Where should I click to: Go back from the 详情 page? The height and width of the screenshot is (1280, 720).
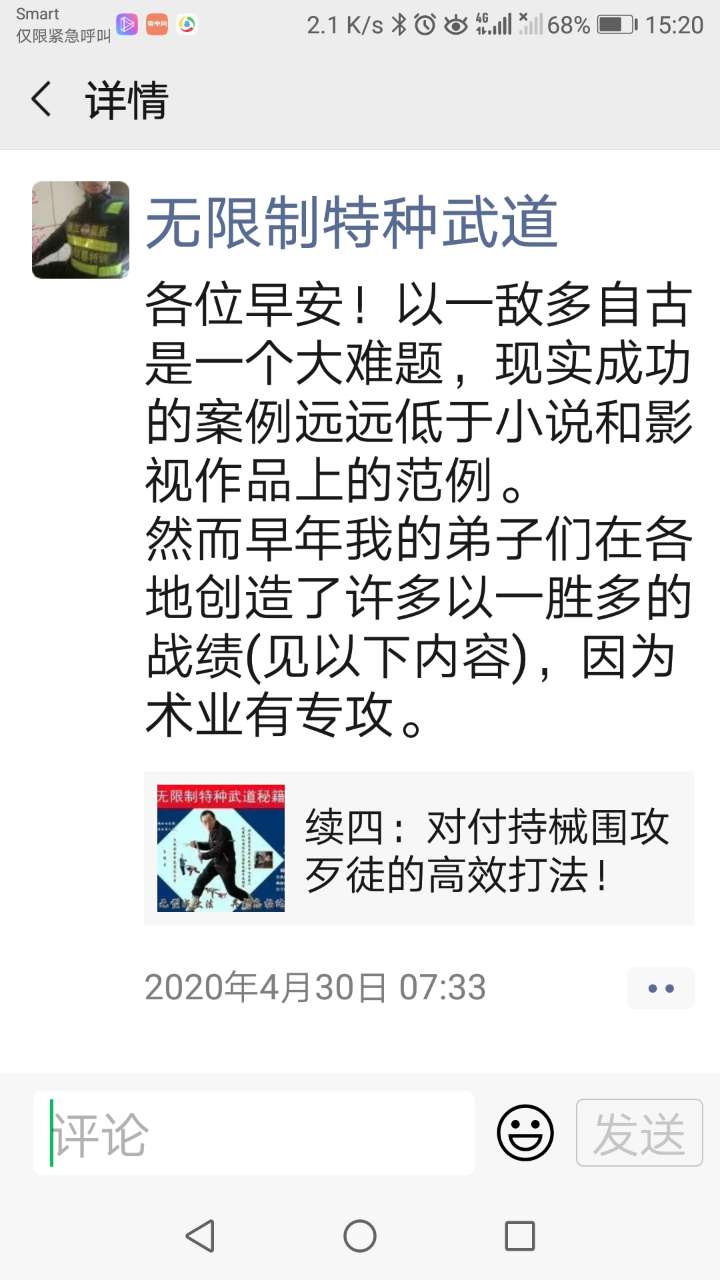coord(42,100)
